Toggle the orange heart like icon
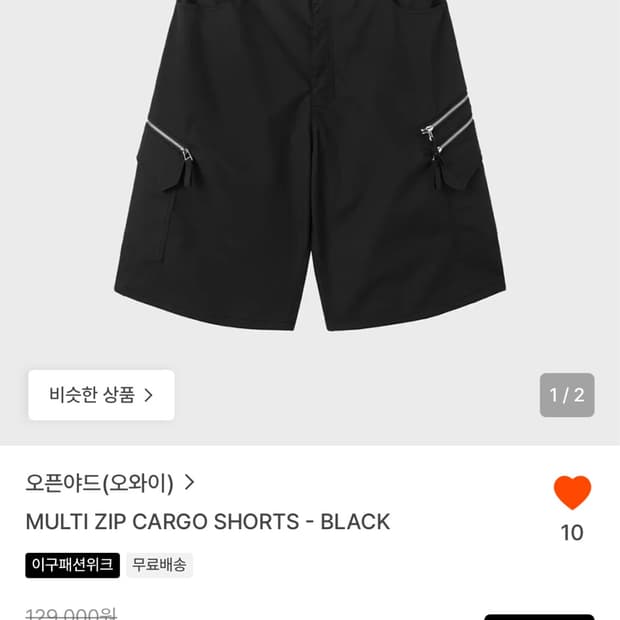The width and height of the screenshot is (620, 620). pyautogui.click(x=572, y=492)
